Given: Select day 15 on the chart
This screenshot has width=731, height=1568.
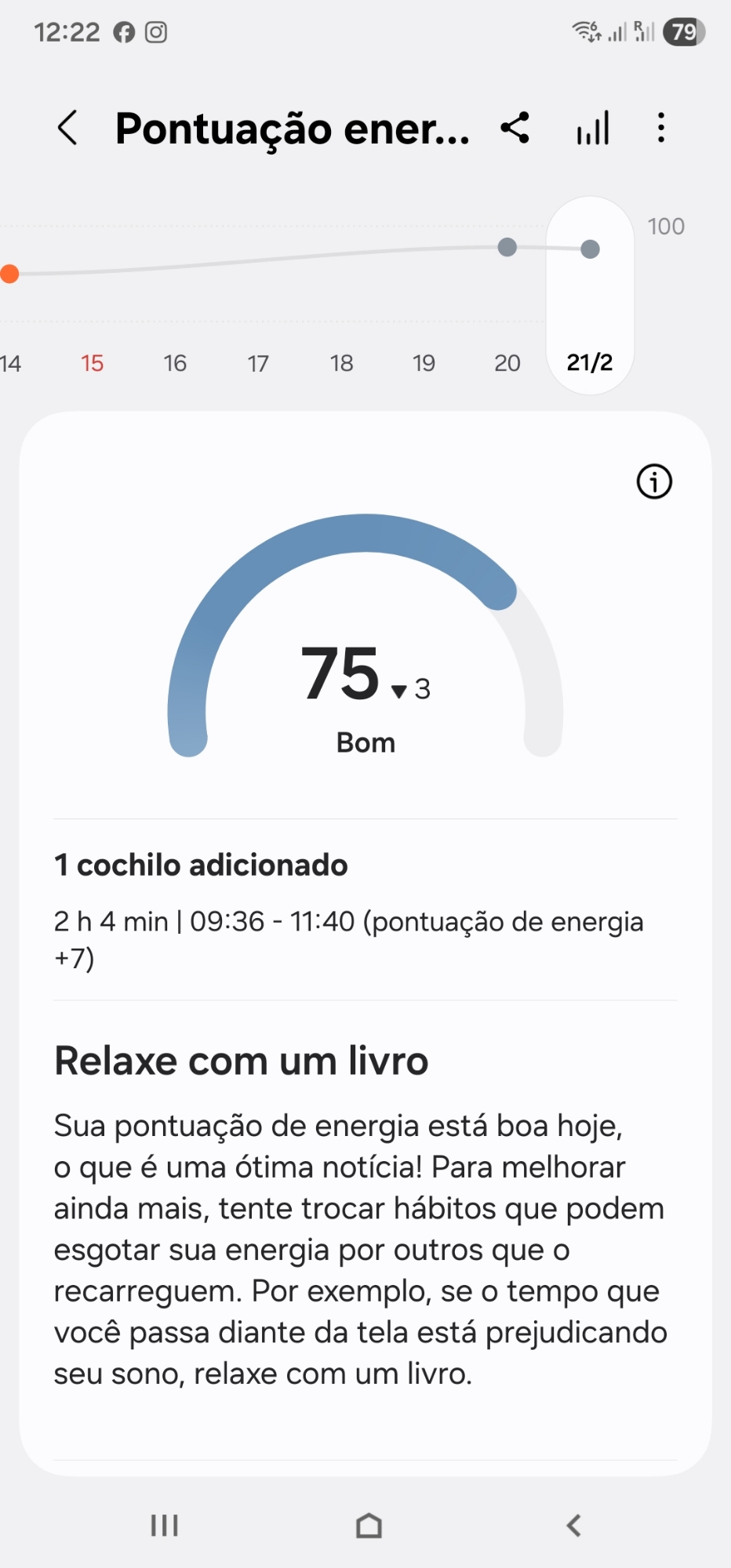Looking at the screenshot, I should [x=92, y=363].
